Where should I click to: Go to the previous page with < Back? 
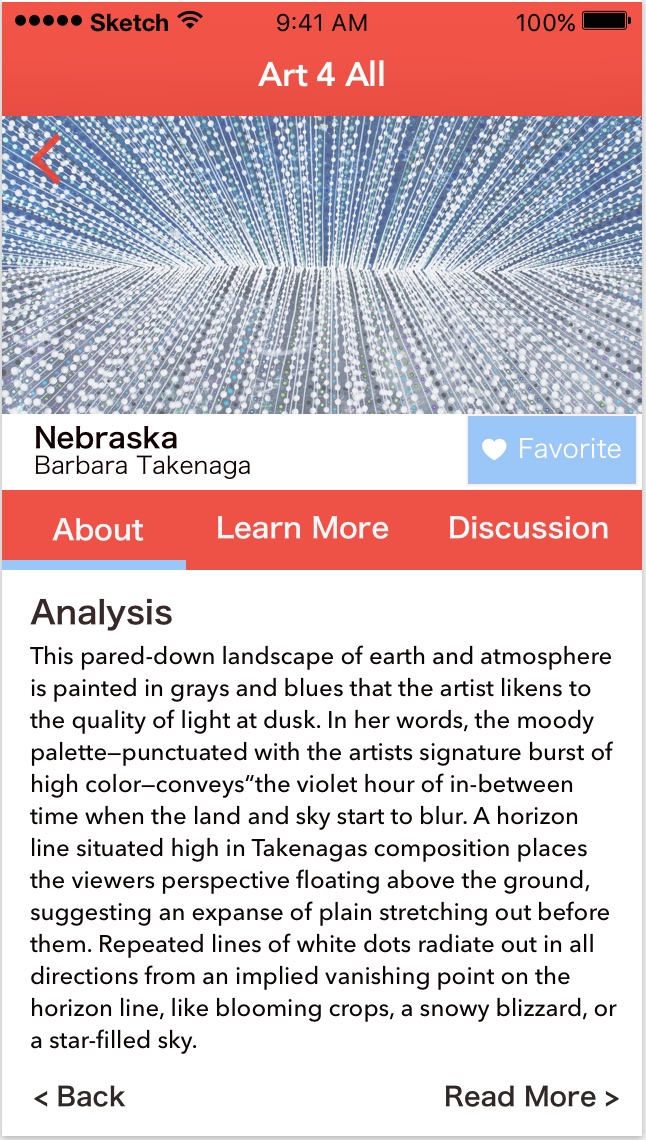[x=80, y=1096]
